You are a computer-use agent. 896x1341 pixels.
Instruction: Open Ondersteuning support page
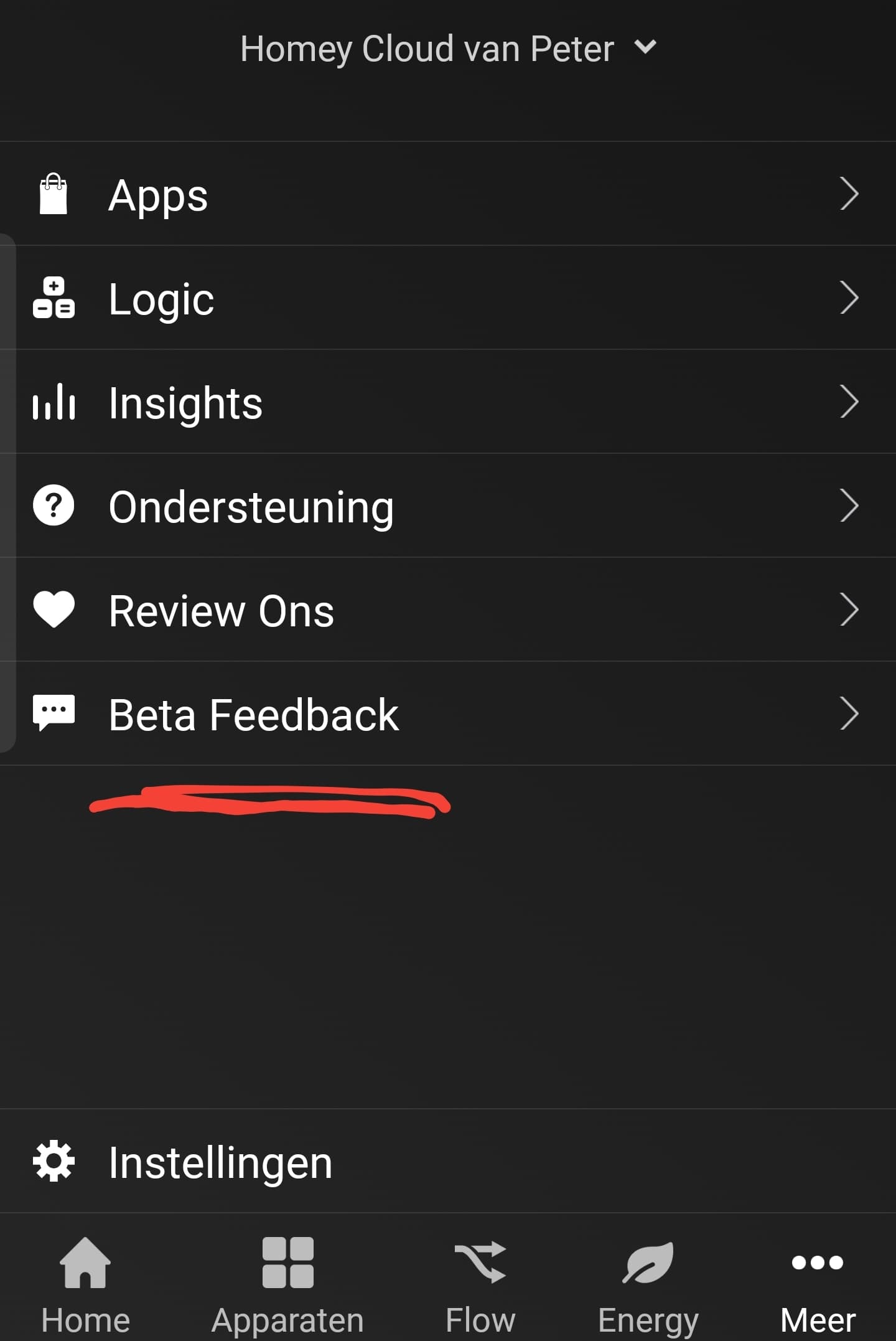(x=448, y=506)
